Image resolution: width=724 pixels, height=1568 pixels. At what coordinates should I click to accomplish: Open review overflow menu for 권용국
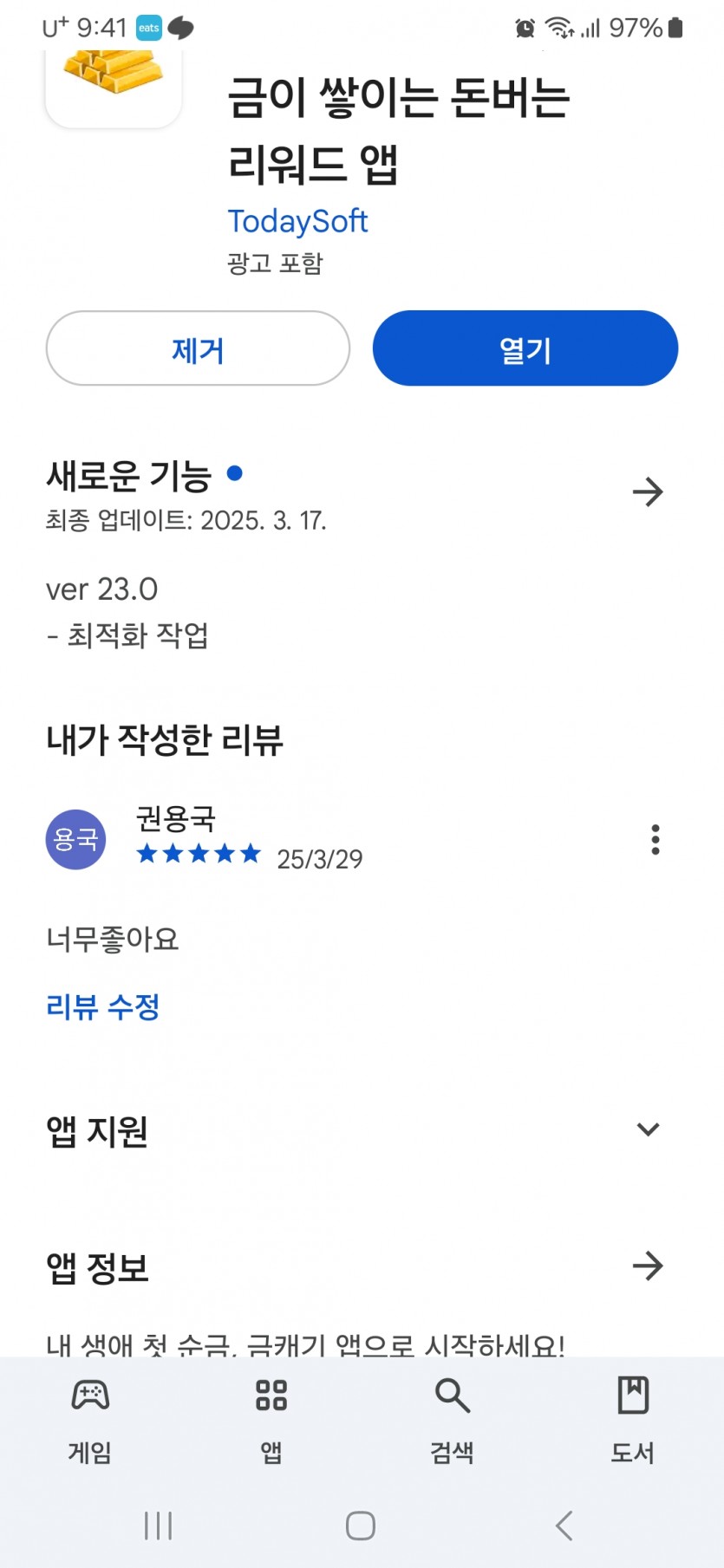(656, 840)
